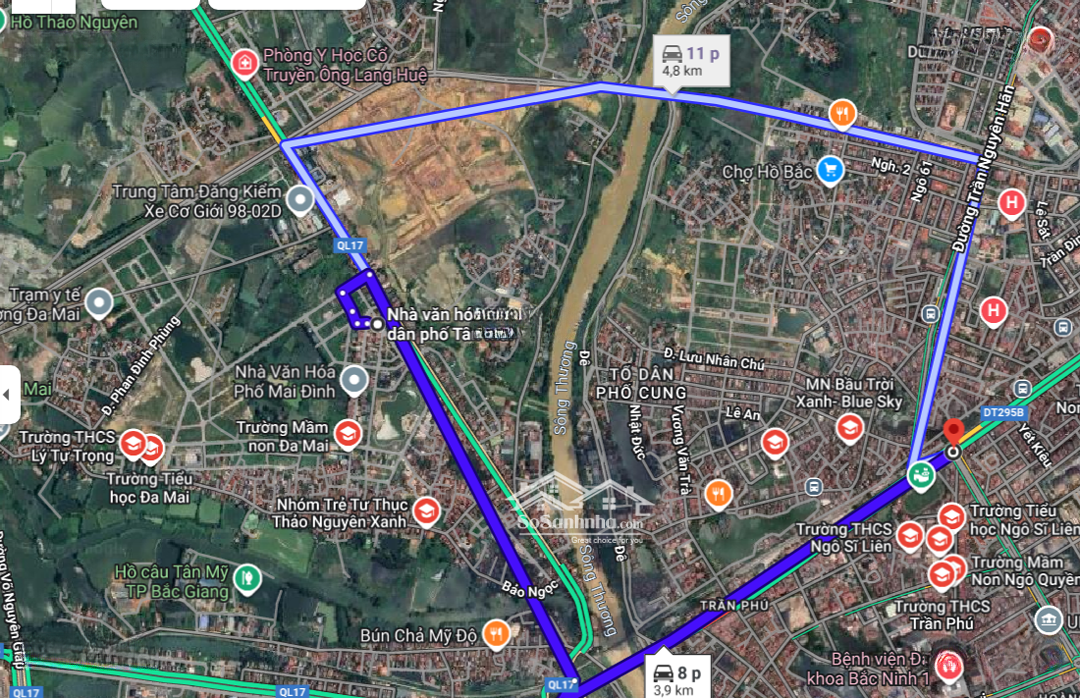
Task: Open Phòng Y Học Cổ Truyền Ông Lang Huệ marker
Action: click(x=243, y=64)
